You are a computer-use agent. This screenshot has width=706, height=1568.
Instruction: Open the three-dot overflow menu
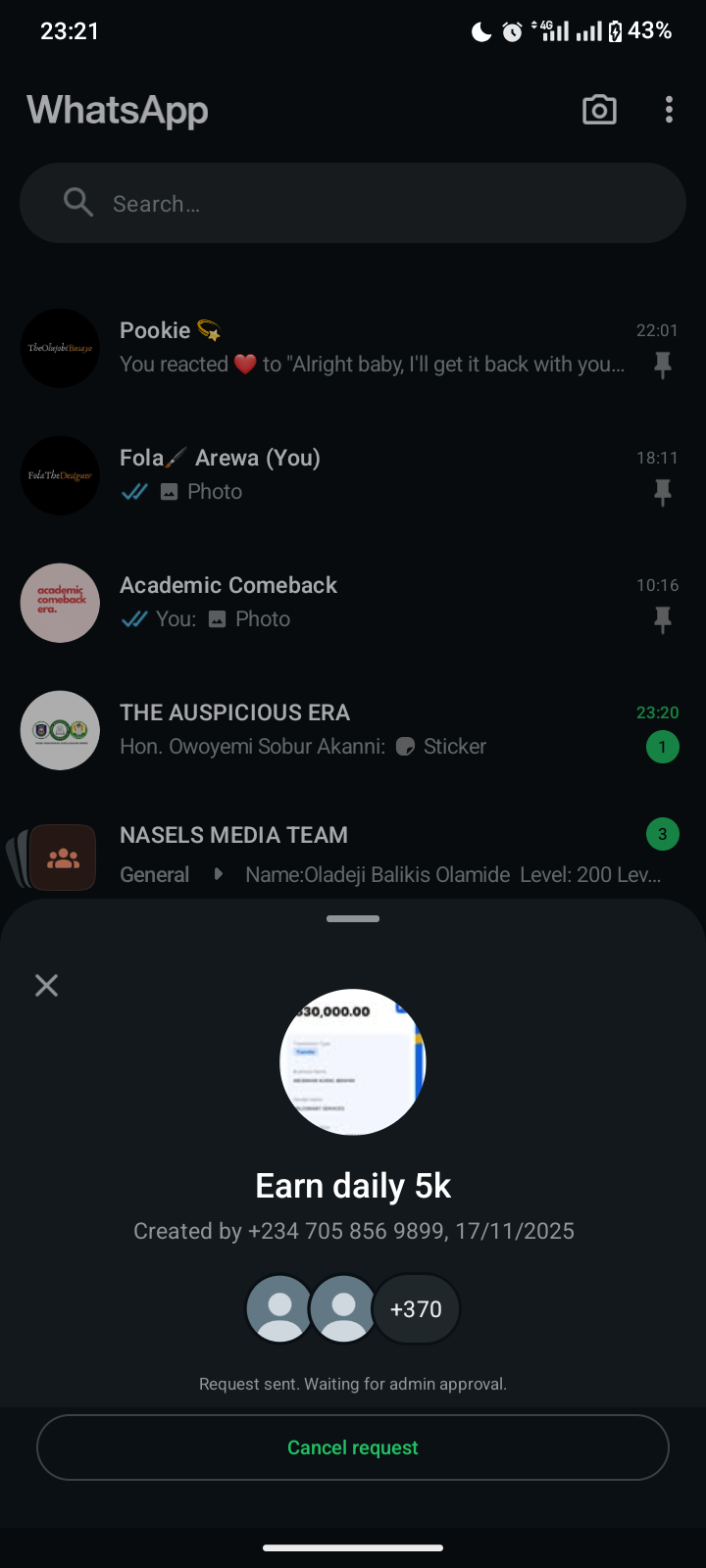coord(669,110)
